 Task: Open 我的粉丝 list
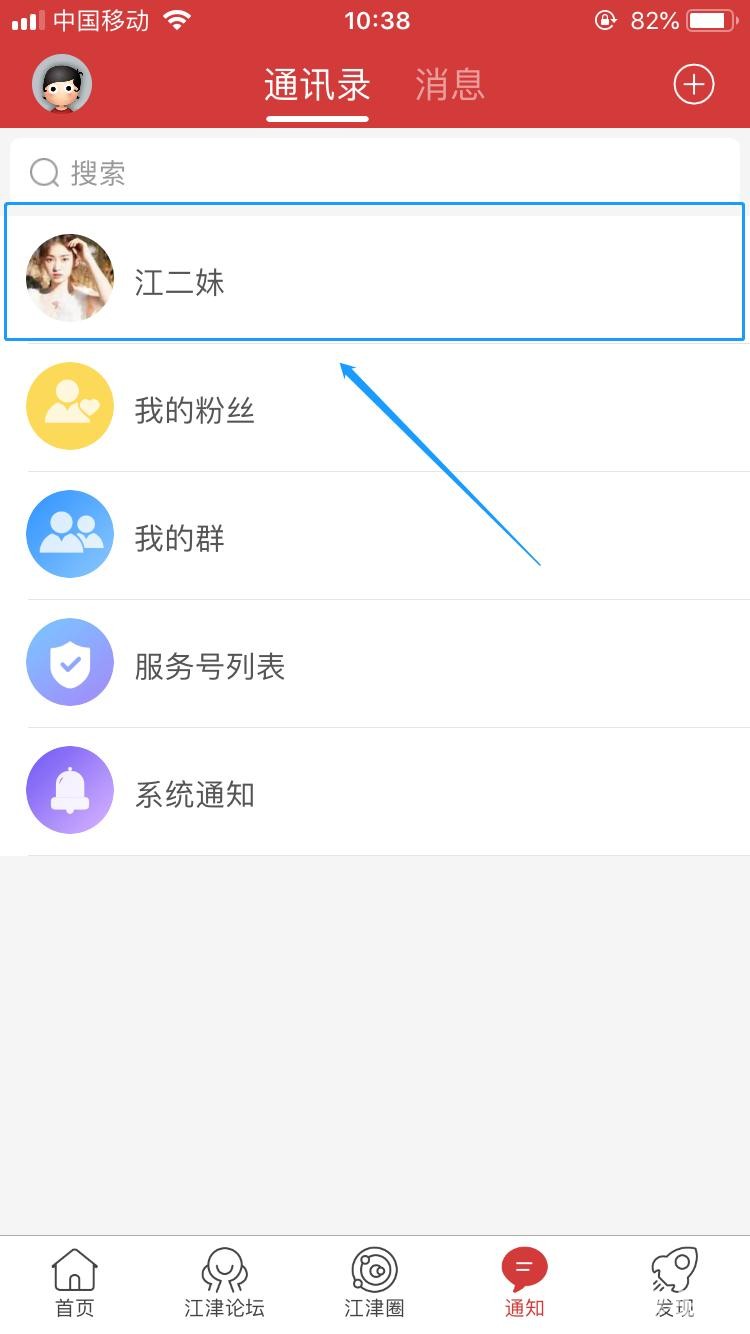click(375, 408)
